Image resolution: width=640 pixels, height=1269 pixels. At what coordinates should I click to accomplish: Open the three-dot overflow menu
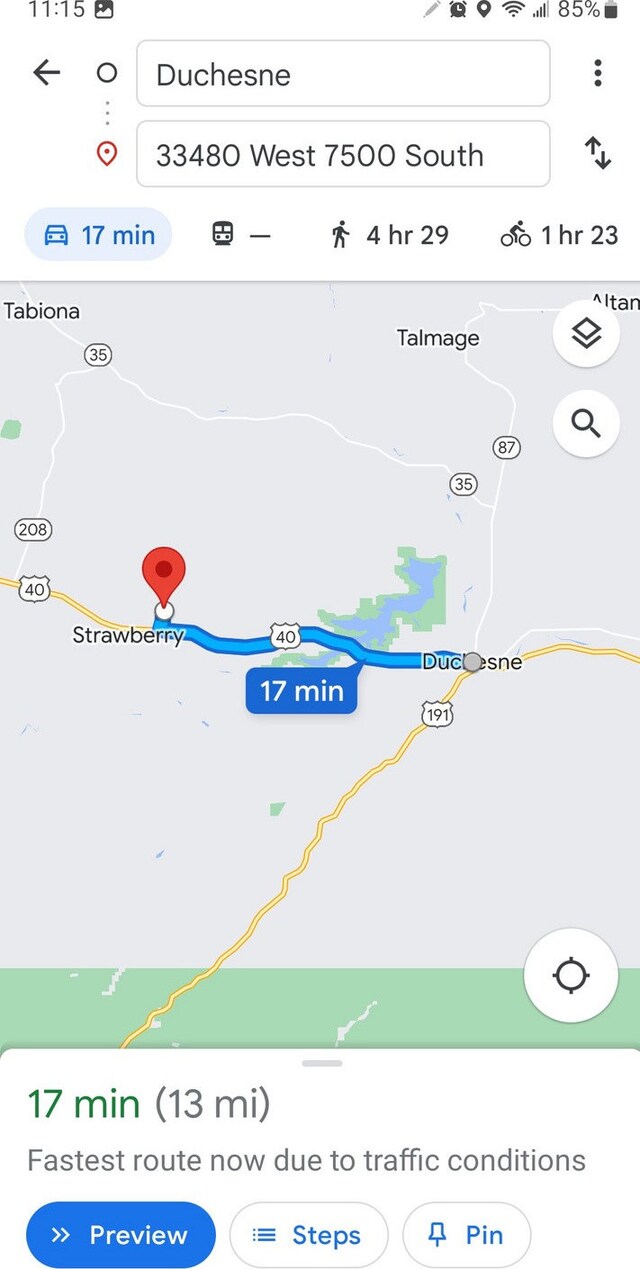[x=597, y=73]
